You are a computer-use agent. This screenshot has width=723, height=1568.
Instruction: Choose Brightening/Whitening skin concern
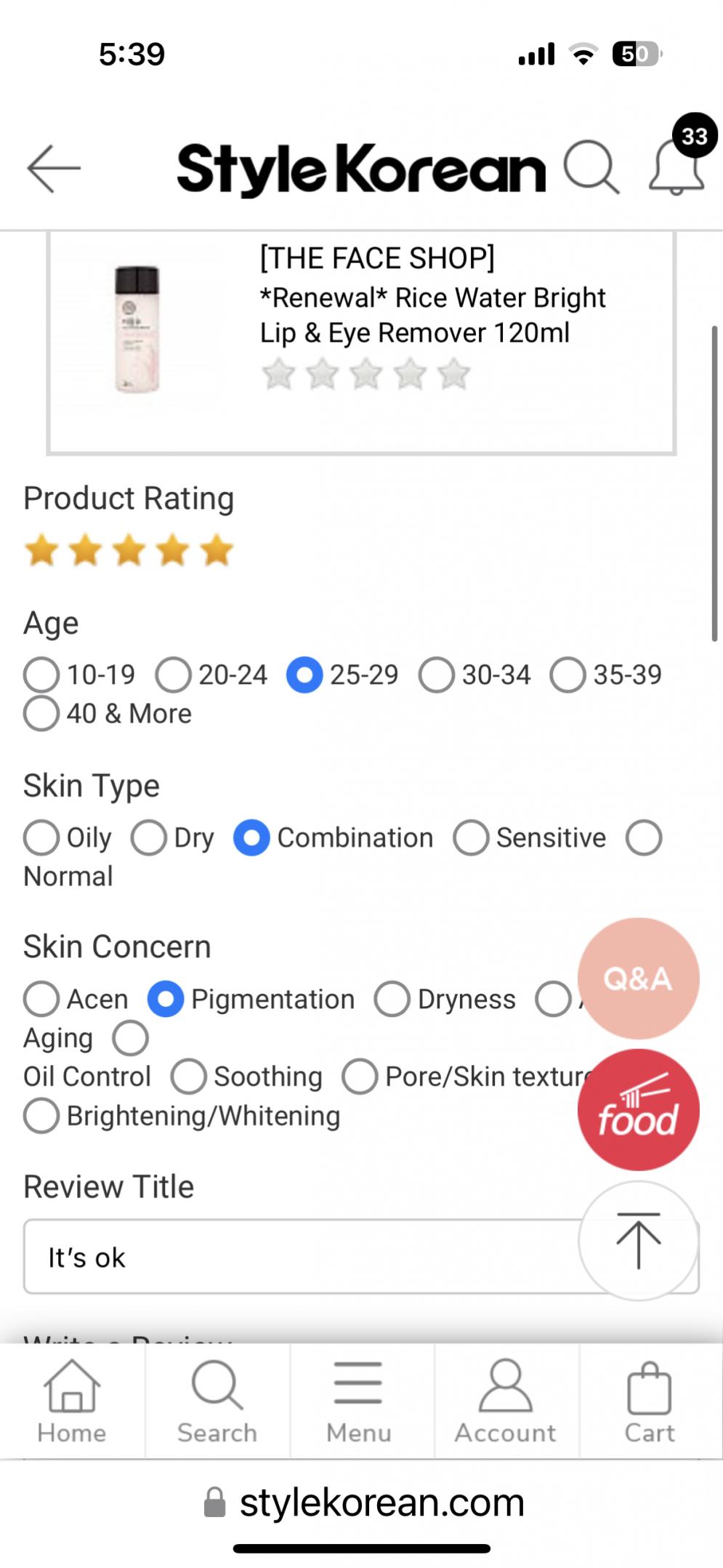click(41, 1116)
